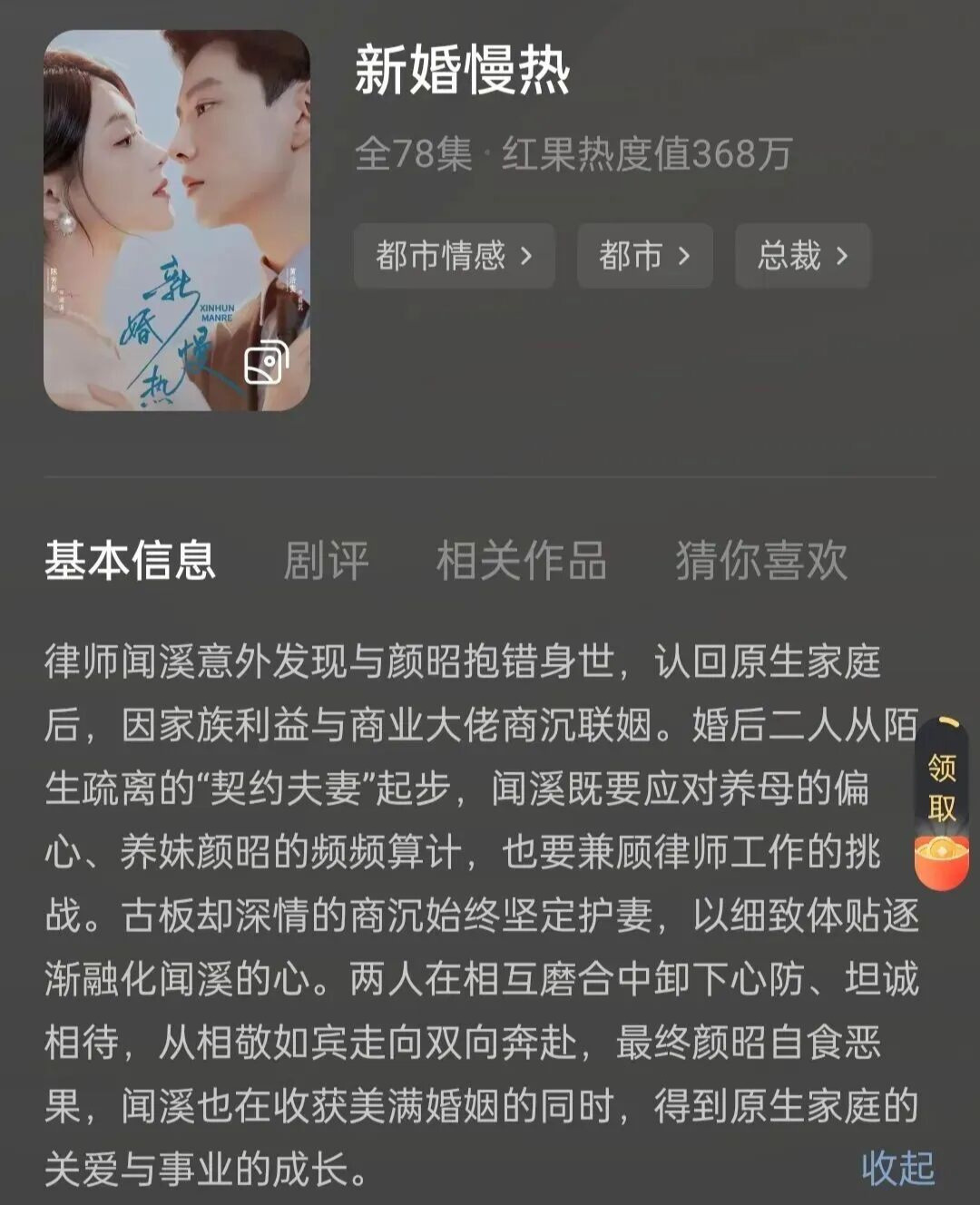Open the 相关作品 tab

tap(523, 561)
